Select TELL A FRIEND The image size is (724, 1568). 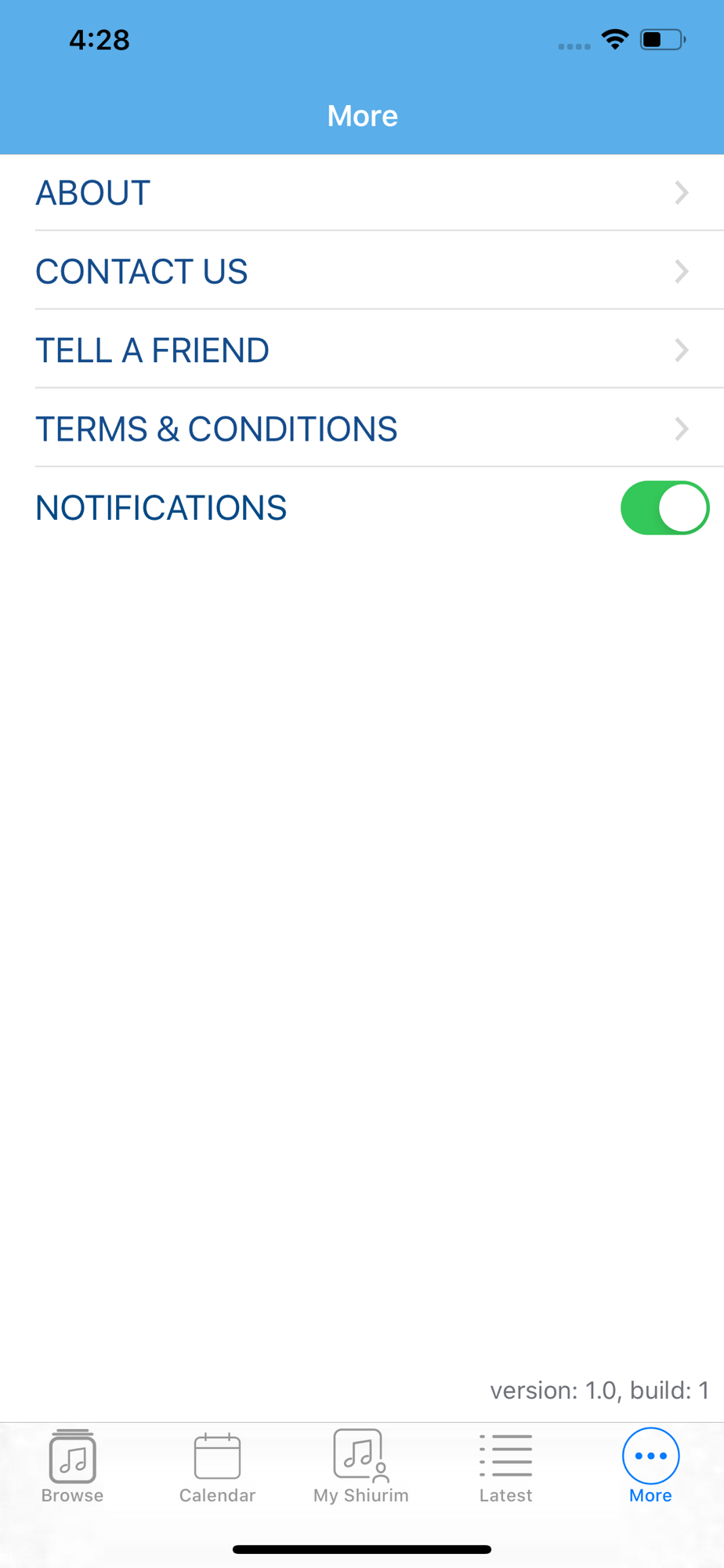tap(362, 350)
